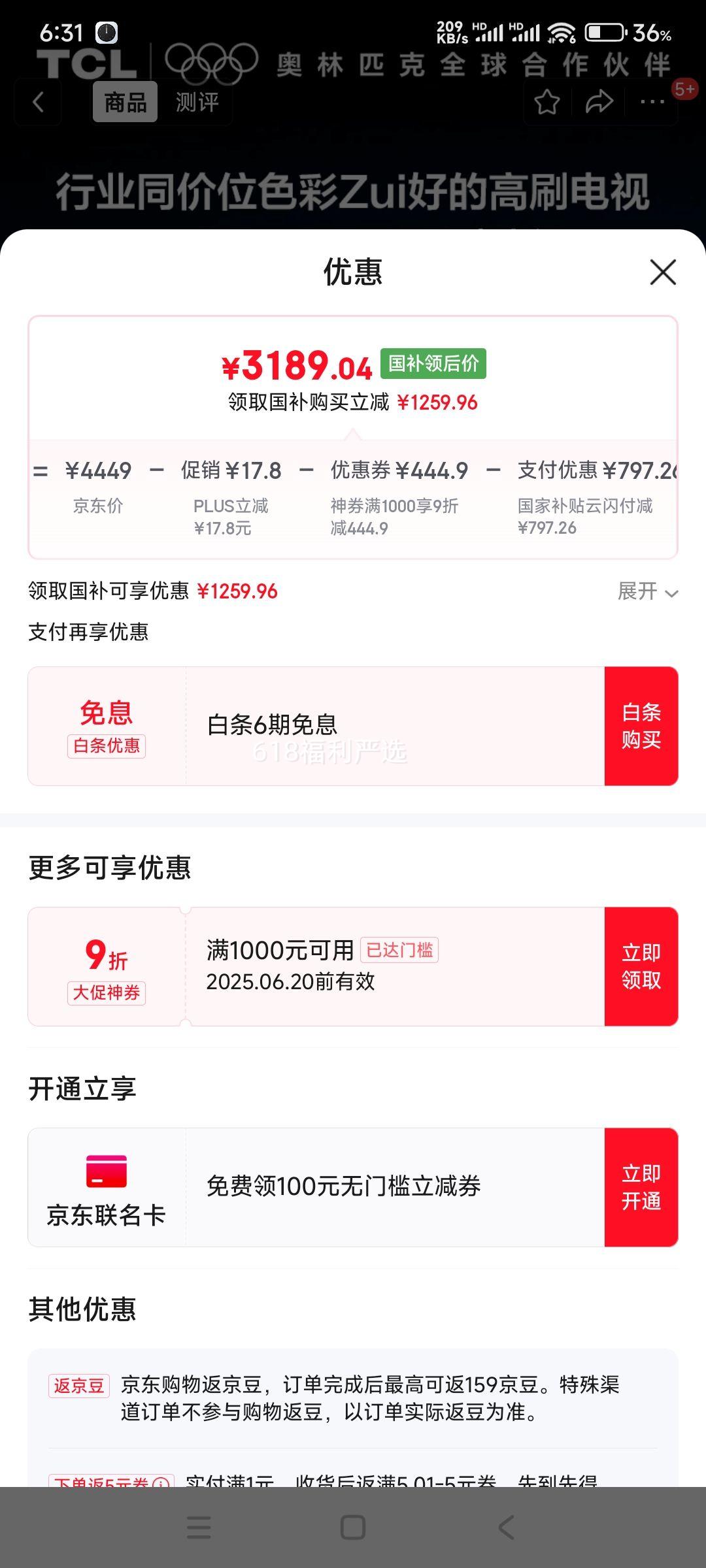The image size is (706, 1568).
Task: Open recent apps from the navigation bar
Action: [199, 1527]
